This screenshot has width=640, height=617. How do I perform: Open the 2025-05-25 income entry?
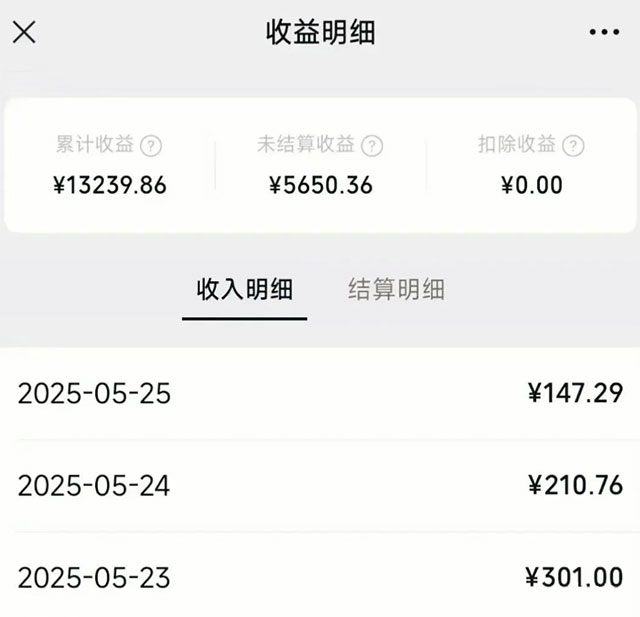tap(320, 393)
